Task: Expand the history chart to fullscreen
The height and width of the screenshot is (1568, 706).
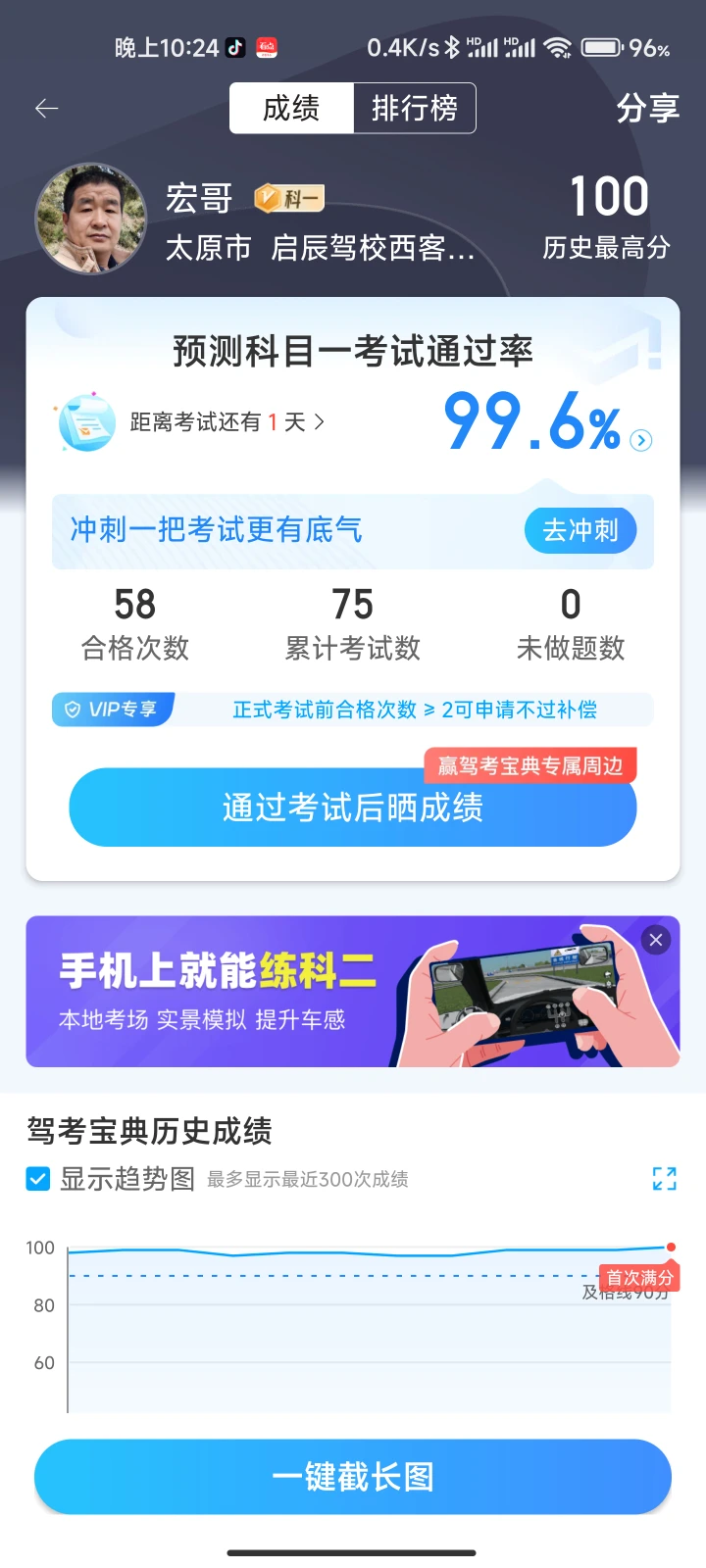Action: (665, 1179)
